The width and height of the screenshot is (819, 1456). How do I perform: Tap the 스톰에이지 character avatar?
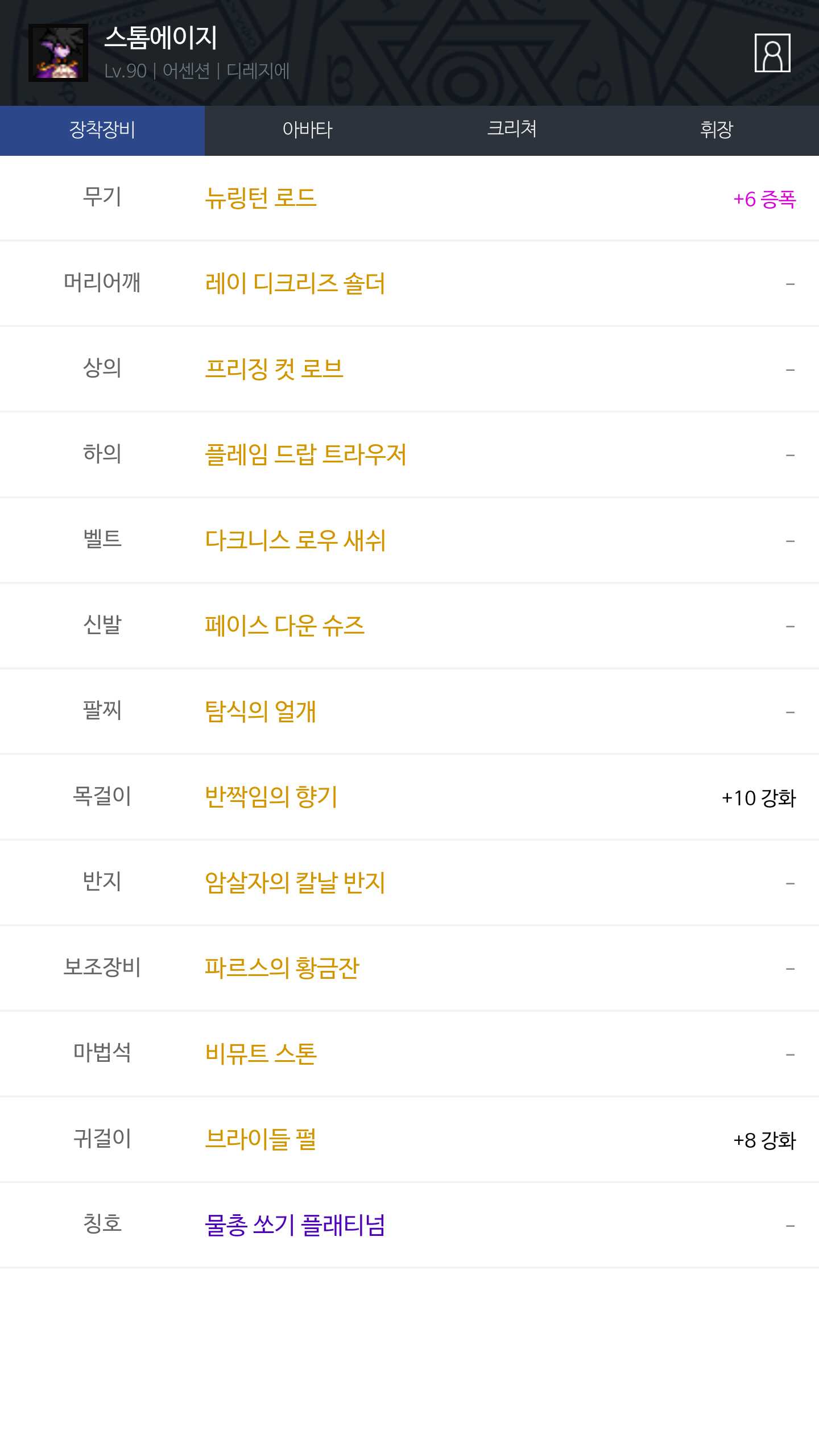(58, 53)
